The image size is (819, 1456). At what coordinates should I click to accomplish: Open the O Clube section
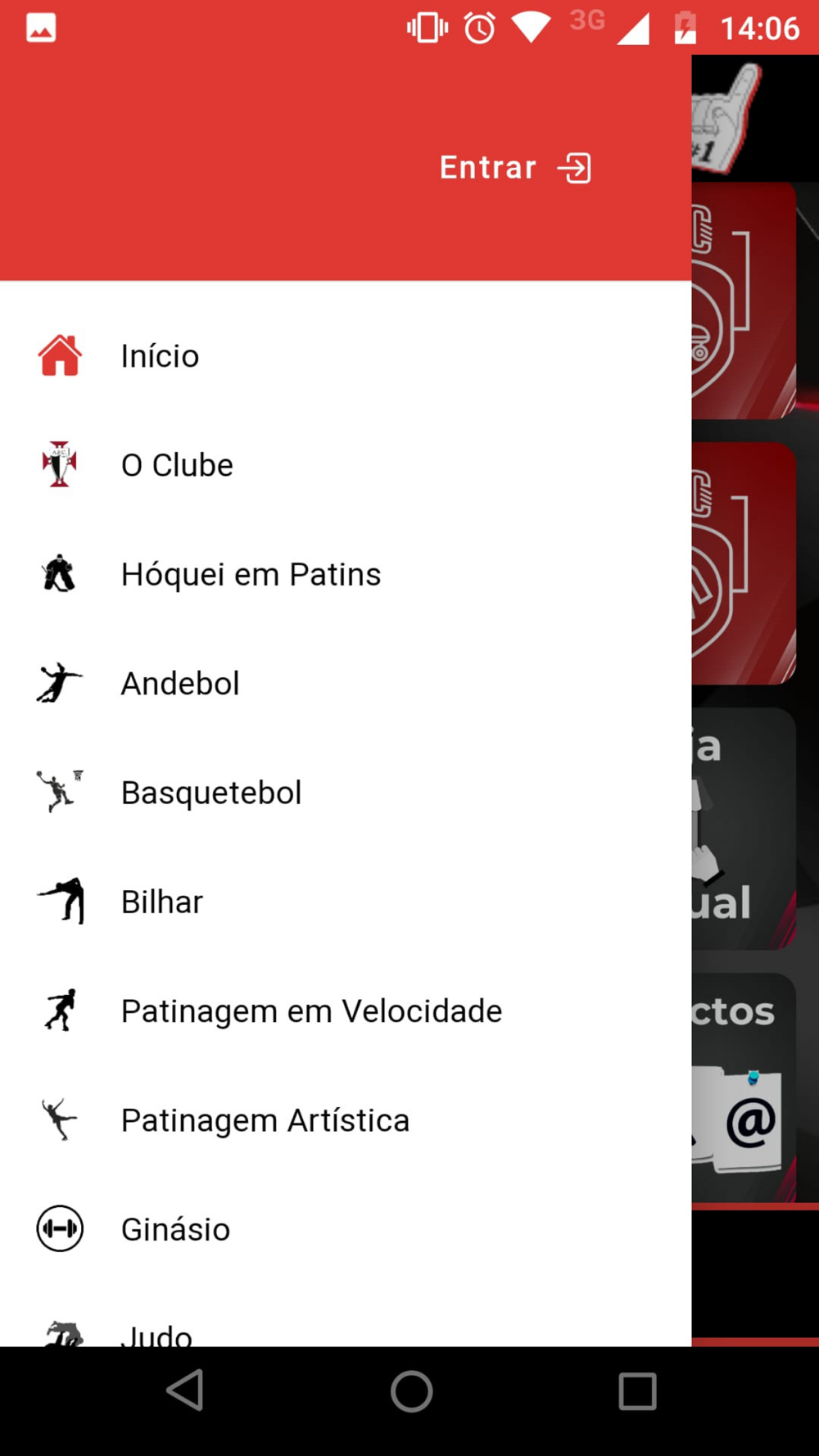click(346, 465)
